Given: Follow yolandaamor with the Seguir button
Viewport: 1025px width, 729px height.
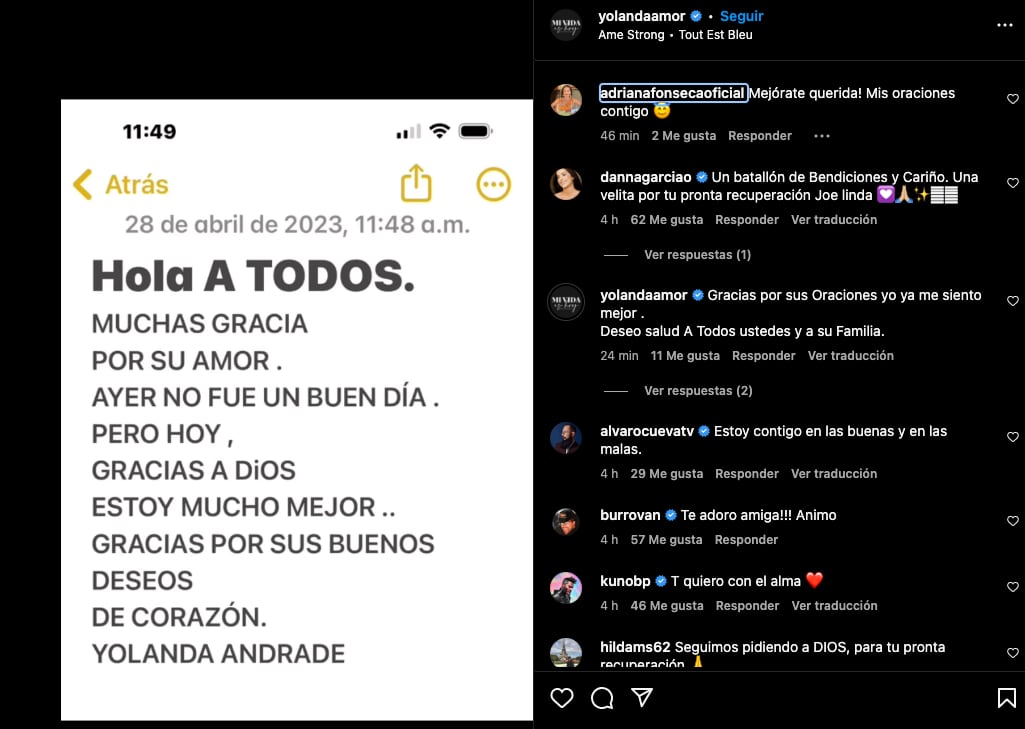Looking at the screenshot, I should pos(741,16).
